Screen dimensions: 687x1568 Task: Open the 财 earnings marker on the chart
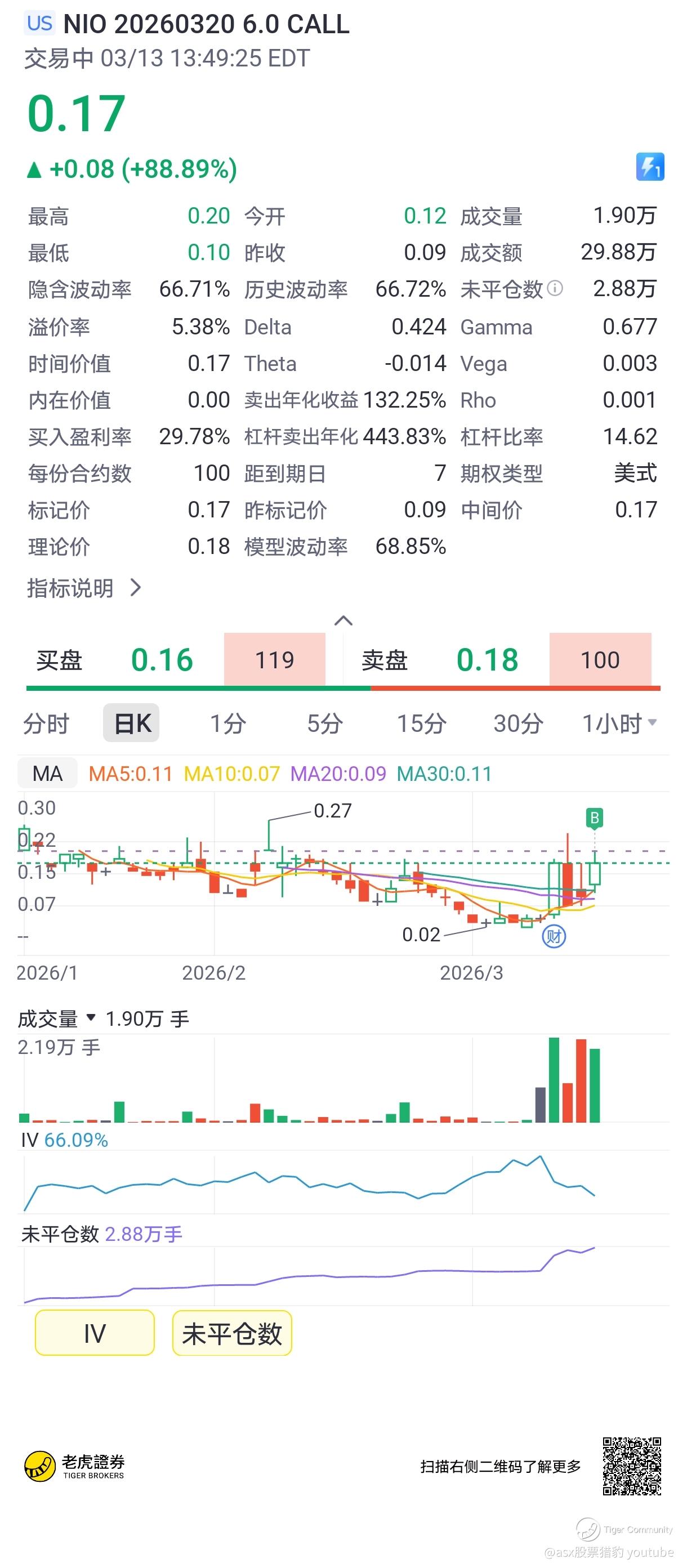coord(554,936)
